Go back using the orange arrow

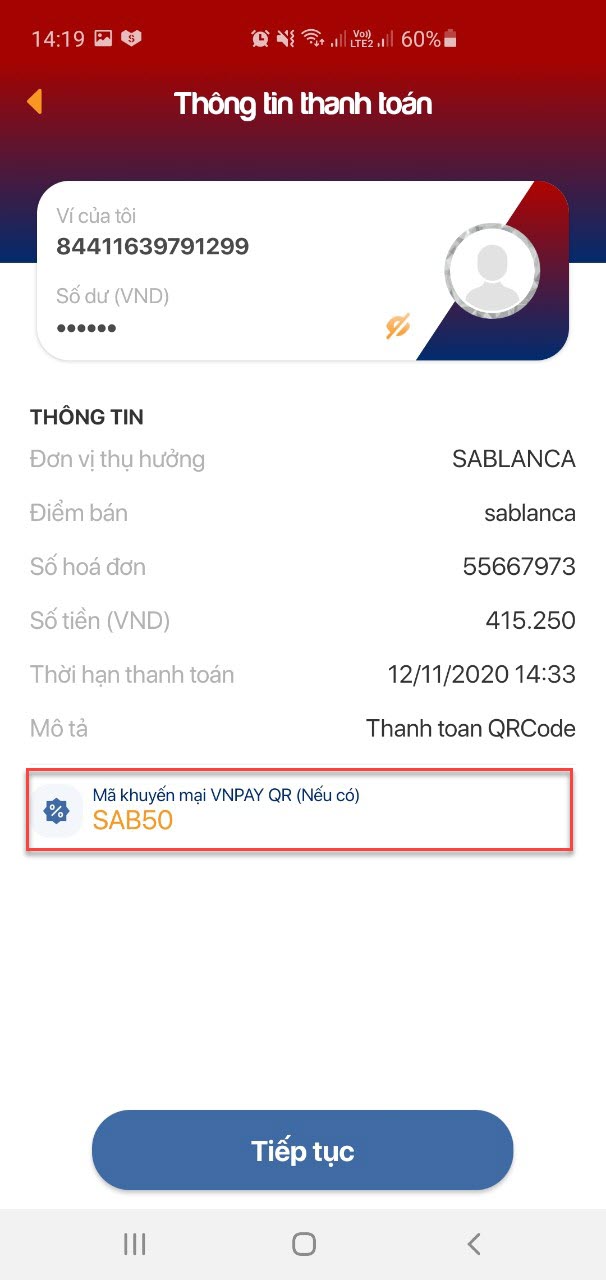click(x=35, y=102)
